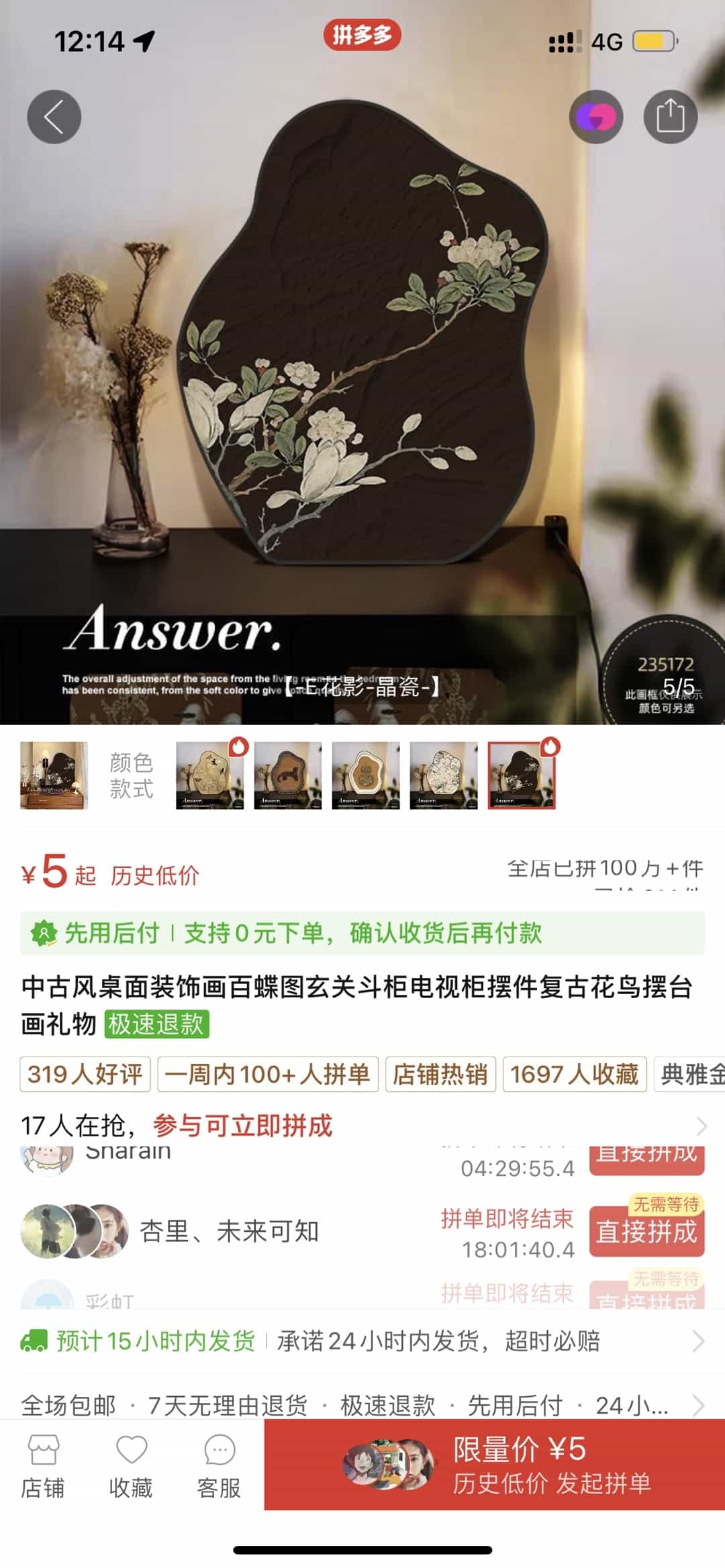Share this product listing
The width and height of the screenshot is (725, 1568).
tap(670, 117)
